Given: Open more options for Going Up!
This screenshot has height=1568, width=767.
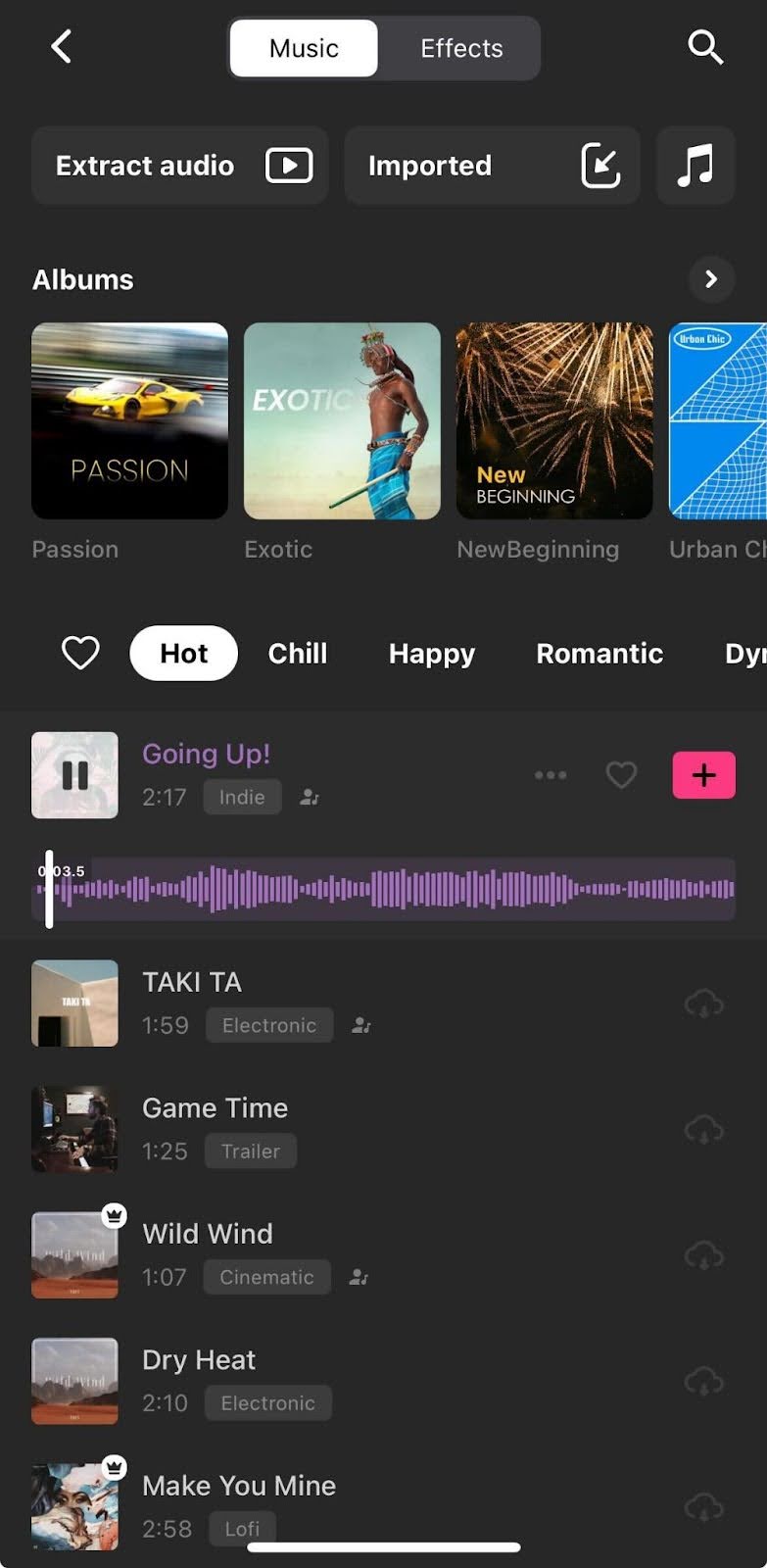Looking at the screenshot, I should (x=551, y=775).
